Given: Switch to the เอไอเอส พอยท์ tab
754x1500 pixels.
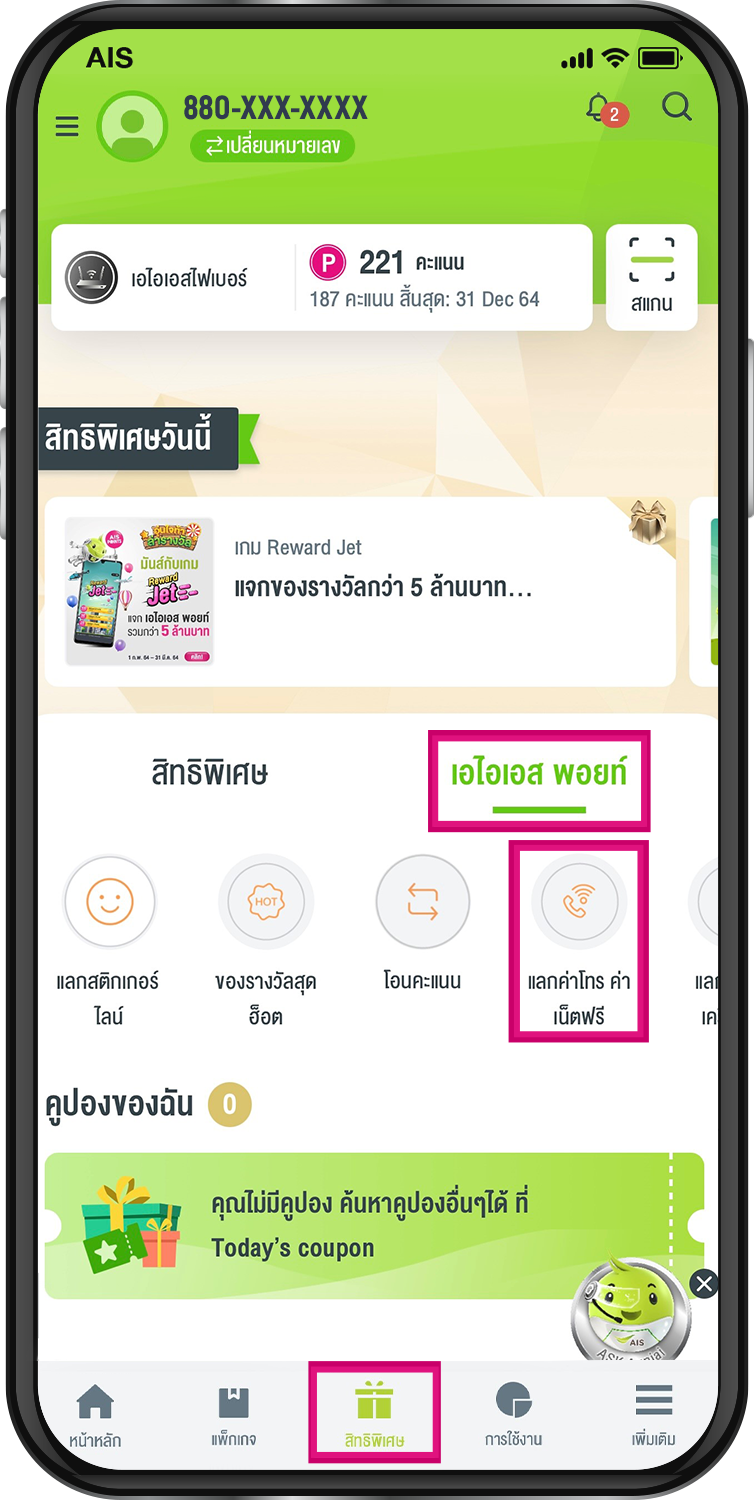Looking at the screenshot, I should [539, 775].
